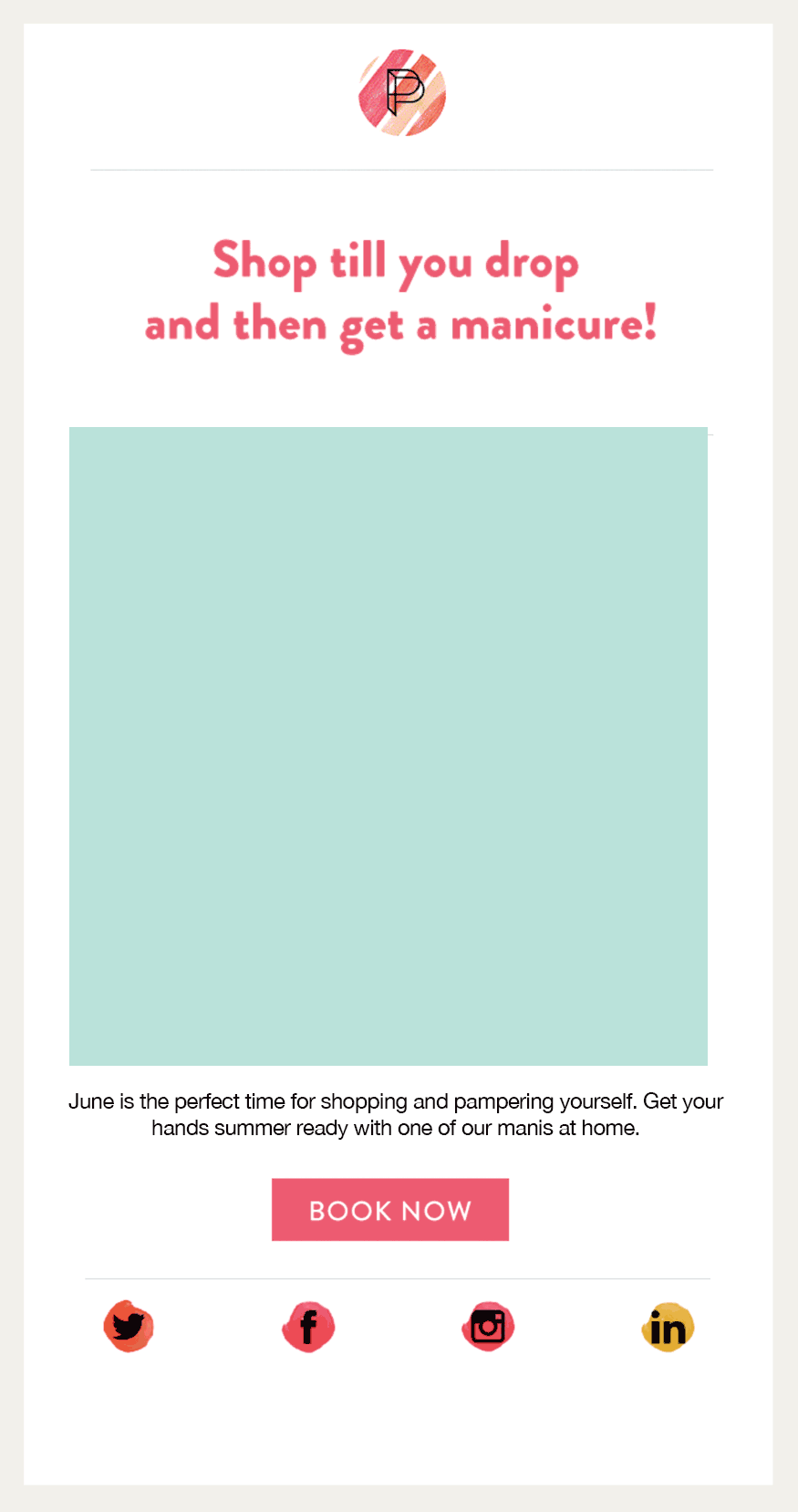Open the Twitter link

pyautogui.click(x=129, y=1327)
